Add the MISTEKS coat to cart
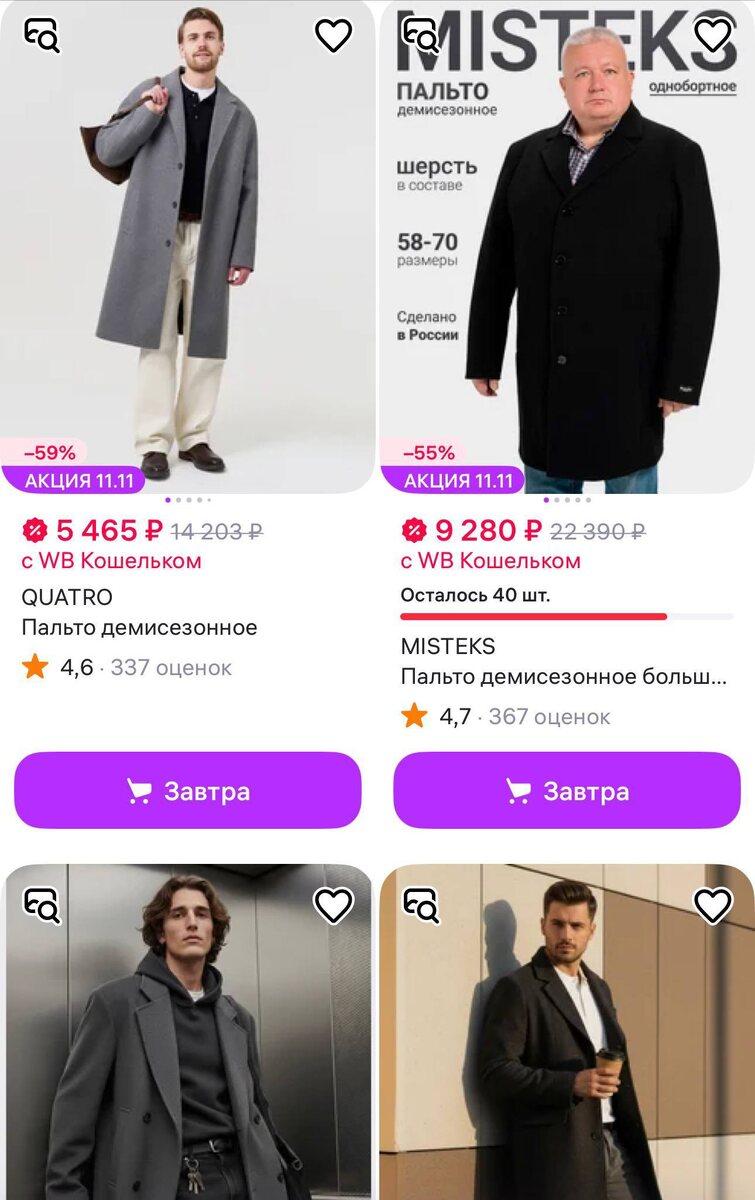755x1200 pixels. click(x=567, y=790)
